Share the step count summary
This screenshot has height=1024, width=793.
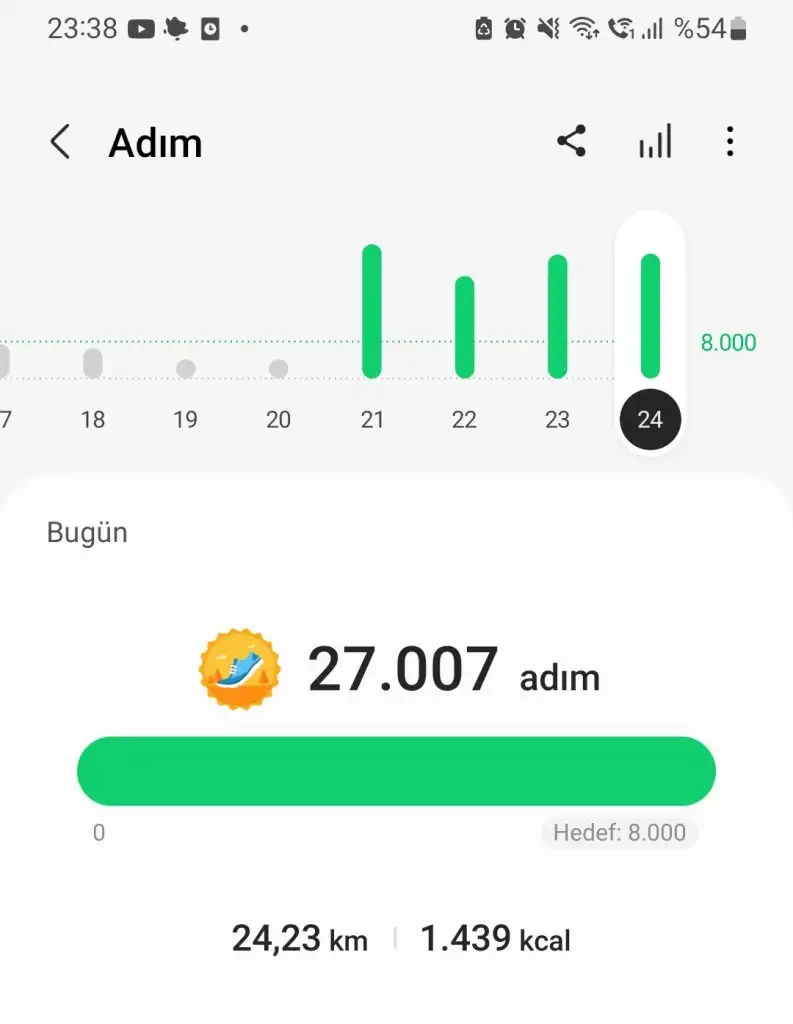(x=572, y=142)
